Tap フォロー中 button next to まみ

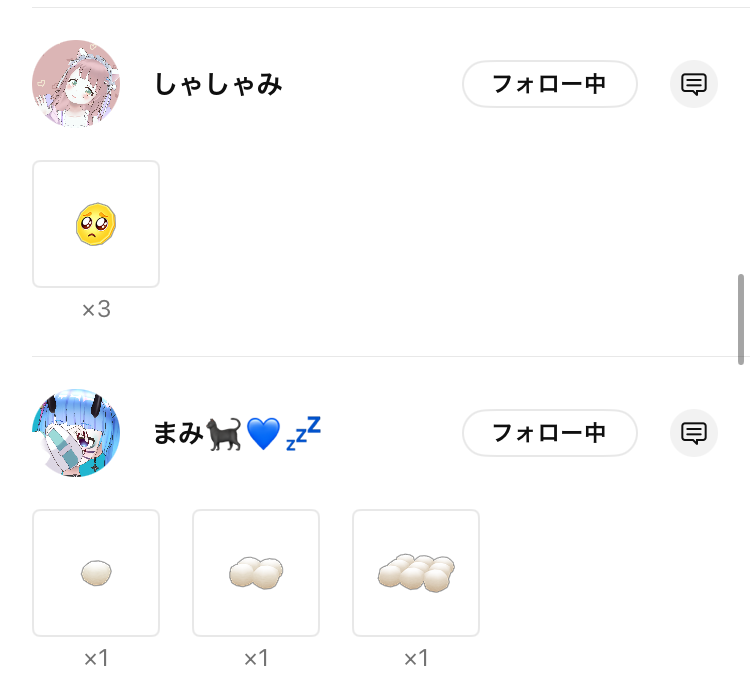(x=549, y=433)
